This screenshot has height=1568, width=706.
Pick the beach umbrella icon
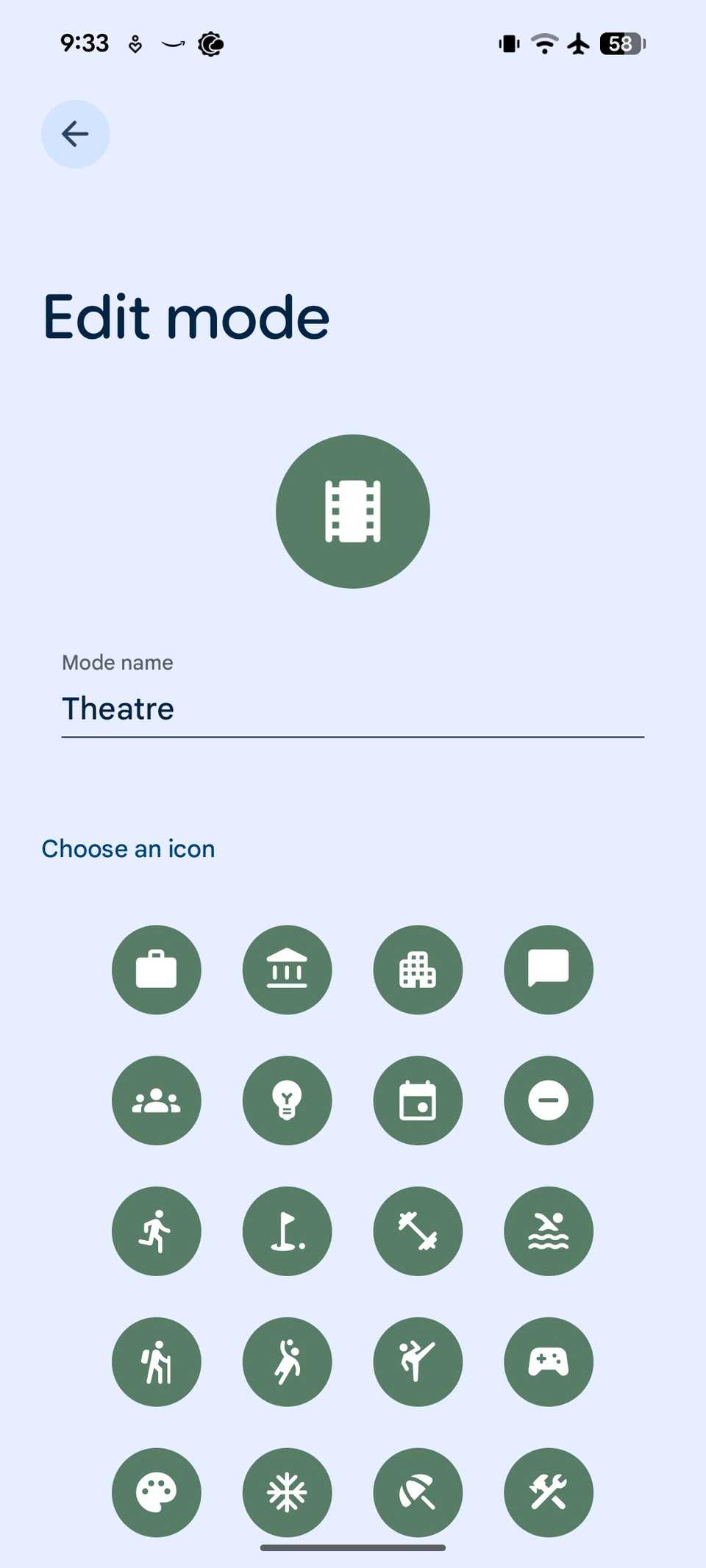(418, 1492)
